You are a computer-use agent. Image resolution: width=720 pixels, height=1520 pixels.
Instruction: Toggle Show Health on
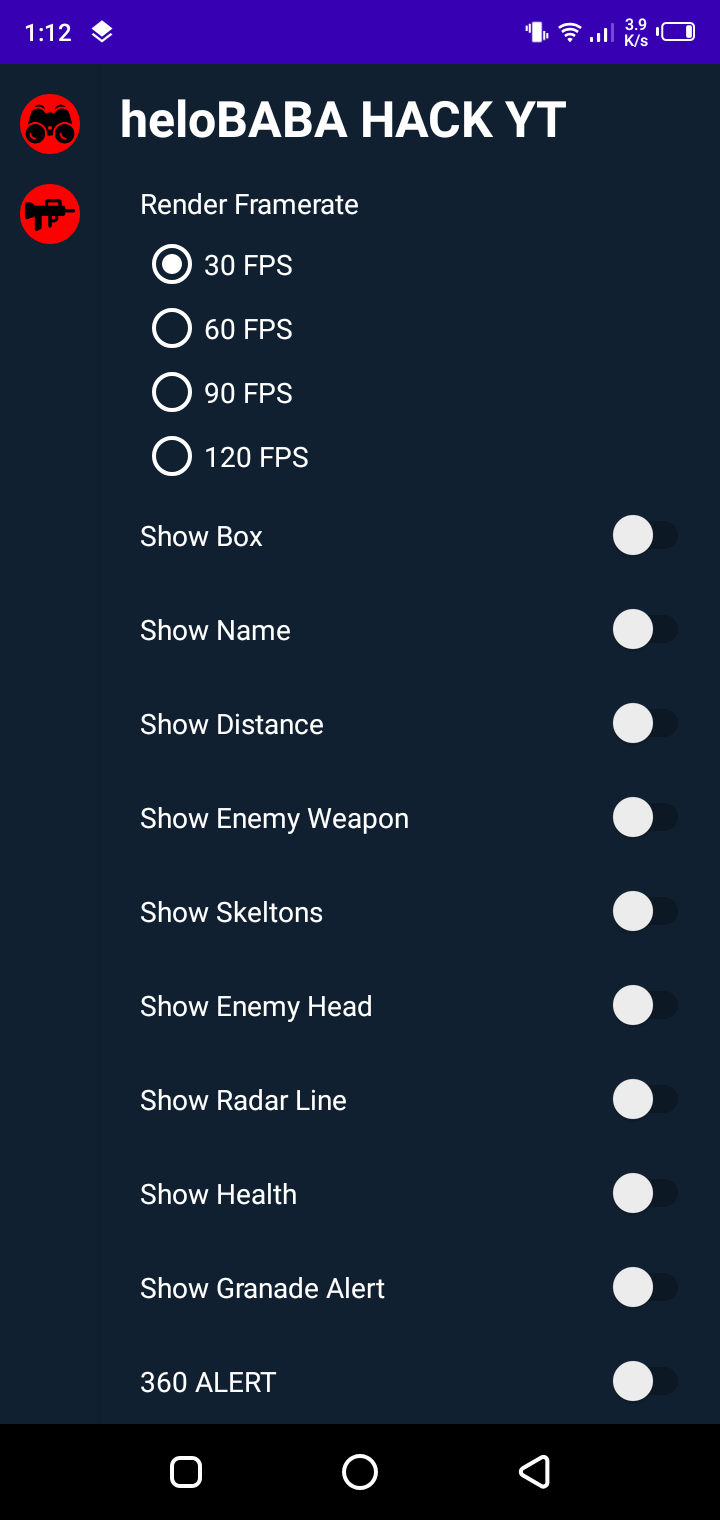click(x=644, y=1194)
